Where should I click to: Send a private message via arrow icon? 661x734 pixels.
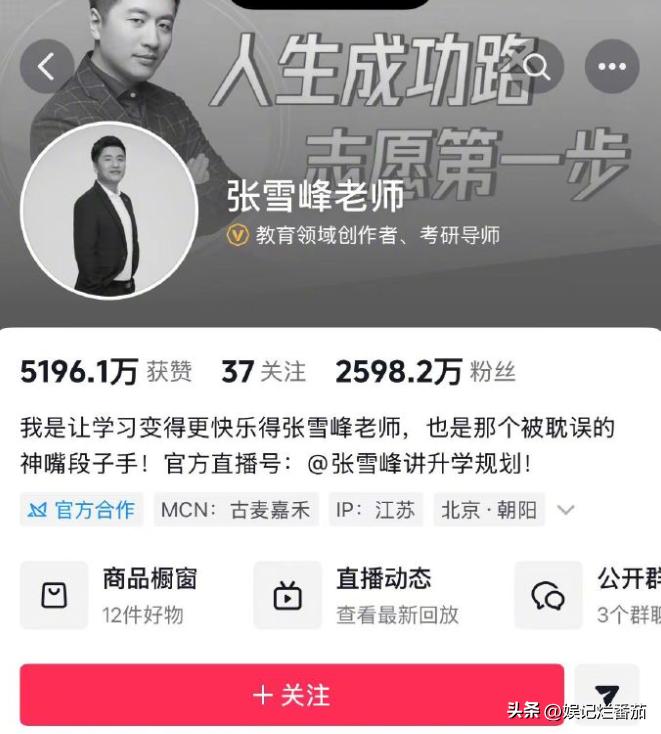pos(607,695)
